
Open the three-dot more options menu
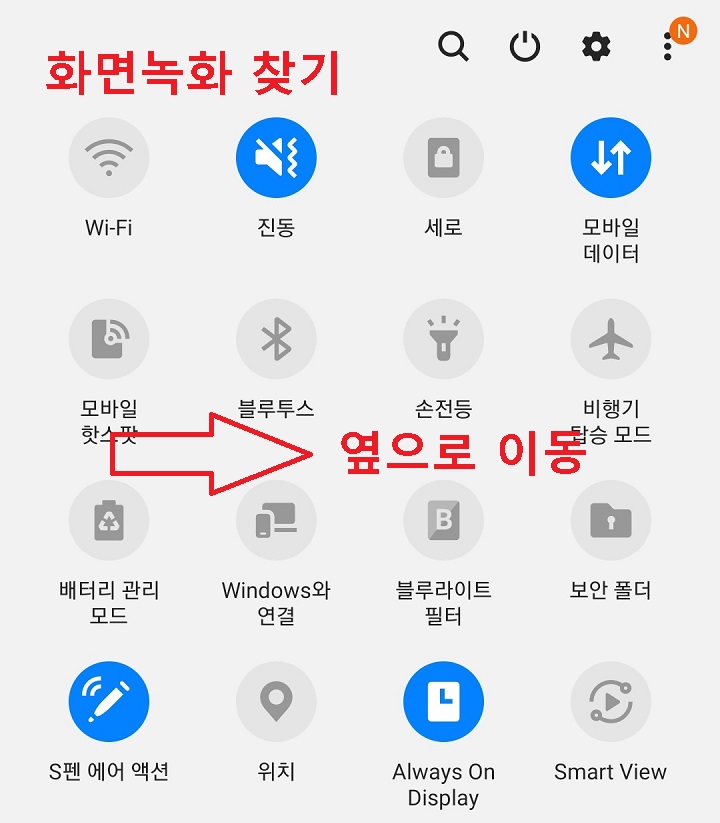coord(666,48)
